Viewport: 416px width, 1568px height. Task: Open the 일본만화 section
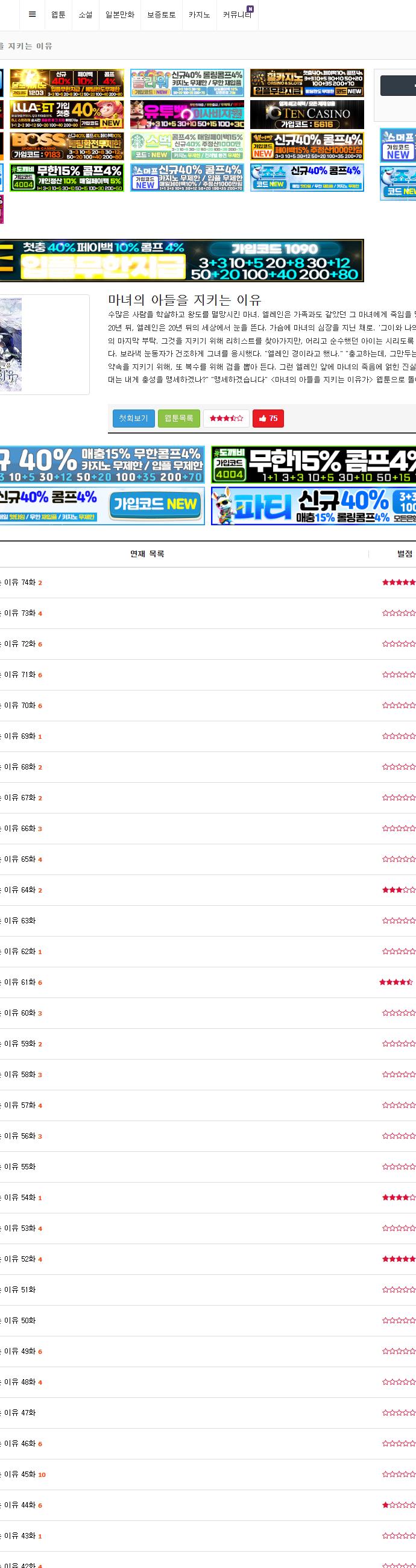119,14
